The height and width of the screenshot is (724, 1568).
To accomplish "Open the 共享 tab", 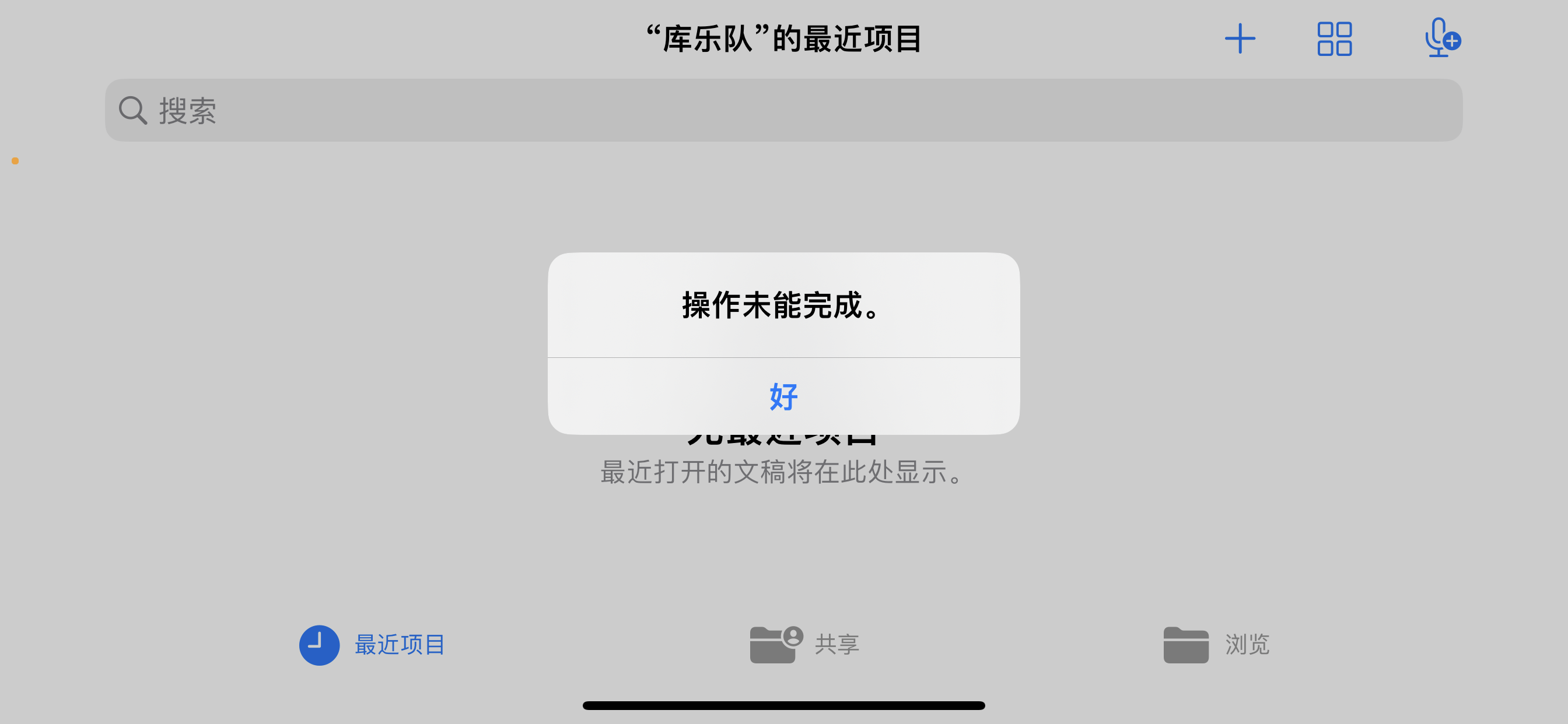I will (804, 644).
